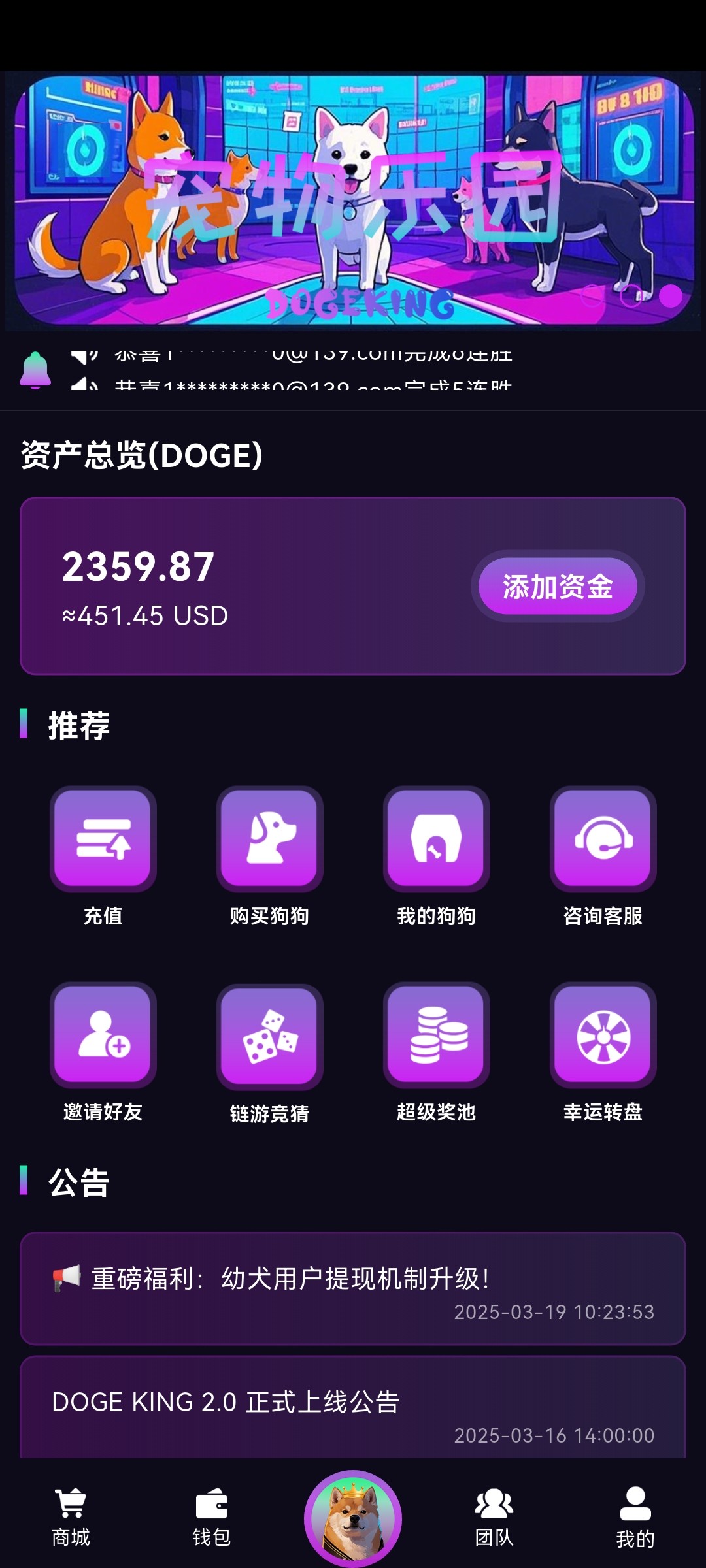This screenshot has height=1568, width=706.
Task: Open DOGE KING 2.0 正式上线公告
Action: click(x=353, y=1411)
